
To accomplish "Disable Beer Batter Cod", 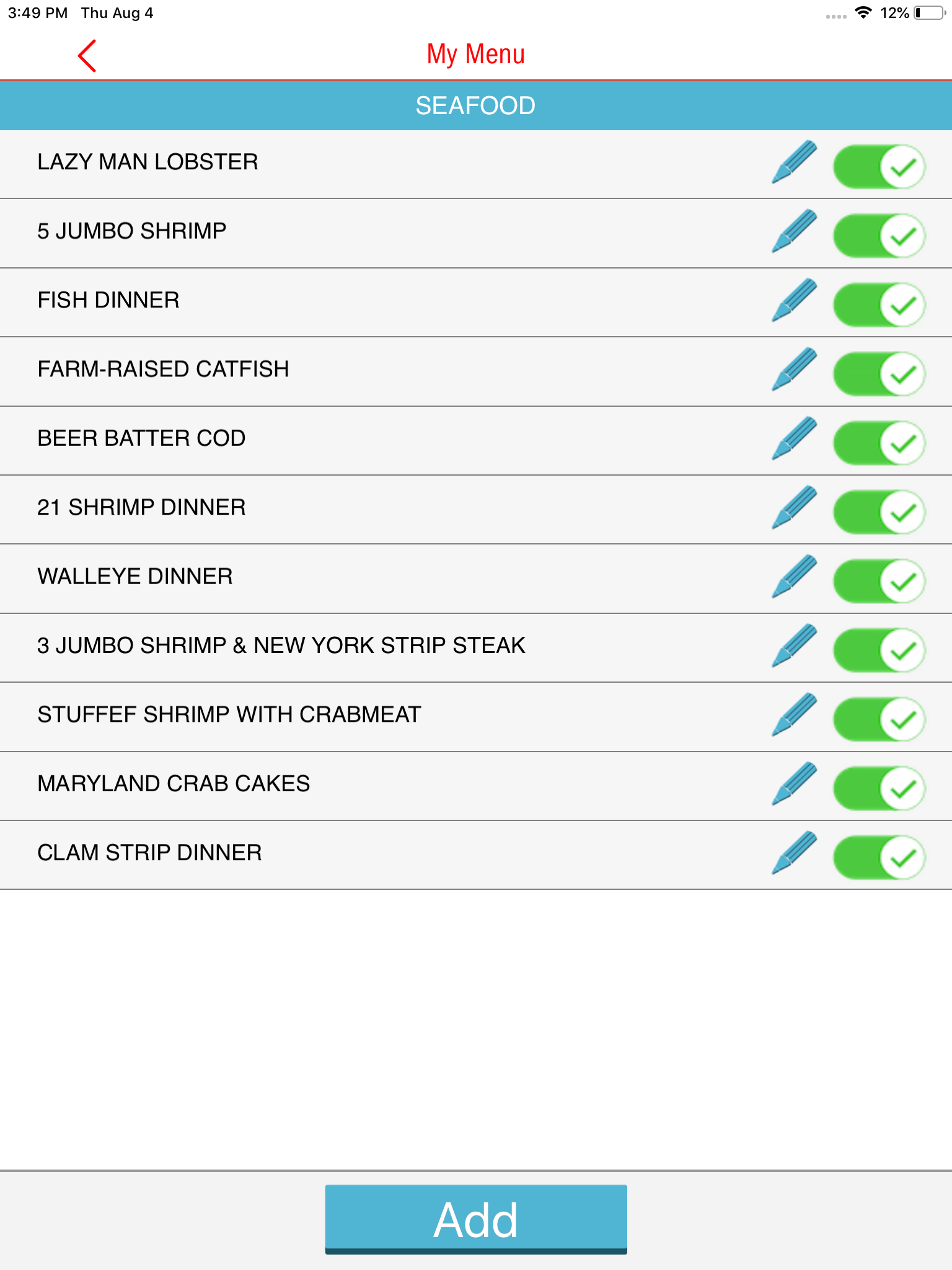I will point(878,443).
